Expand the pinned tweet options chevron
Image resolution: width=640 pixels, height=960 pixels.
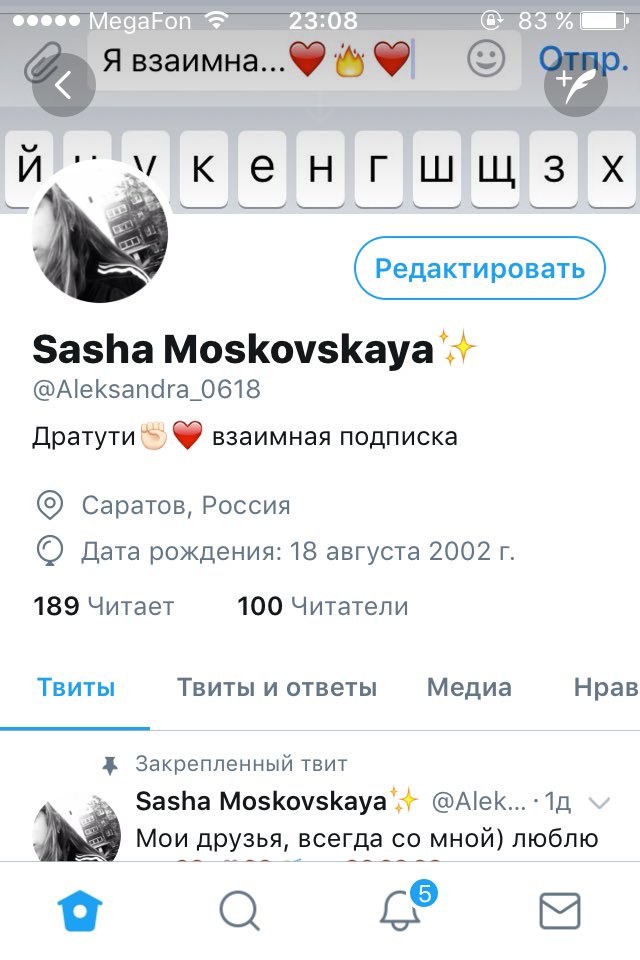point(600,802)
